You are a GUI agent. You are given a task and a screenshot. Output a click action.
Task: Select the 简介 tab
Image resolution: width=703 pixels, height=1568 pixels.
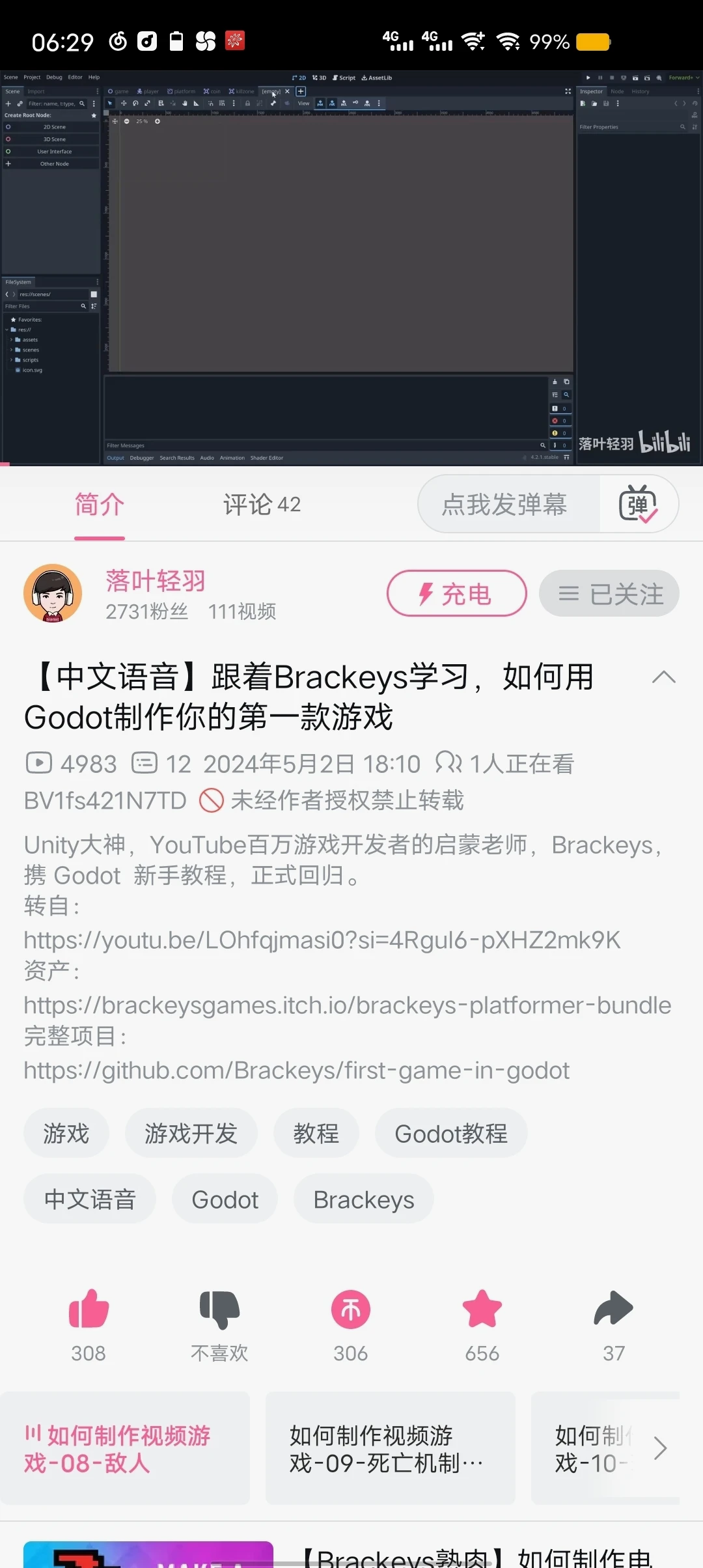point(99,504)
